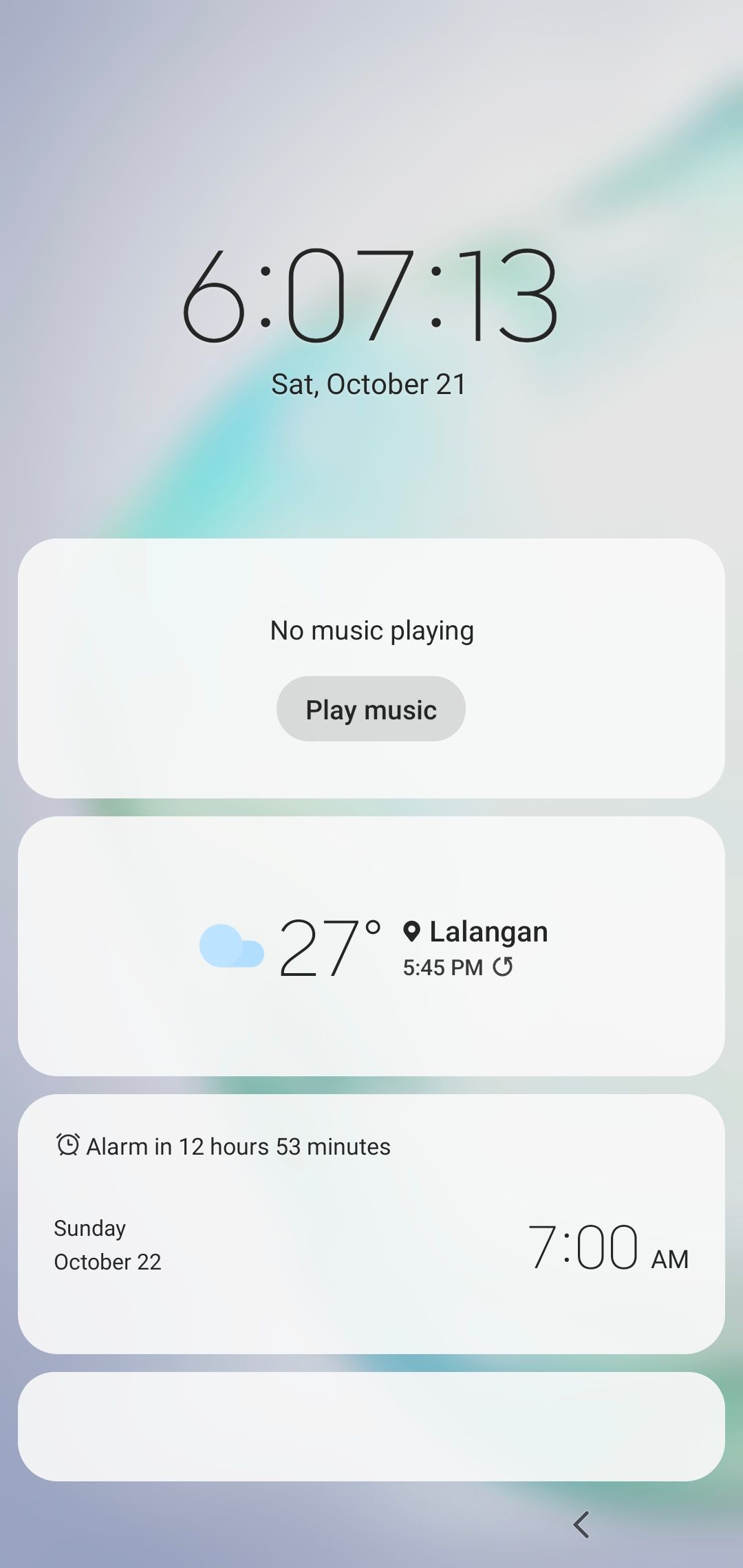Screen dimensions: 743x1568
Task: Tap the location pin beside Lalangan
Action: point(413,932)
